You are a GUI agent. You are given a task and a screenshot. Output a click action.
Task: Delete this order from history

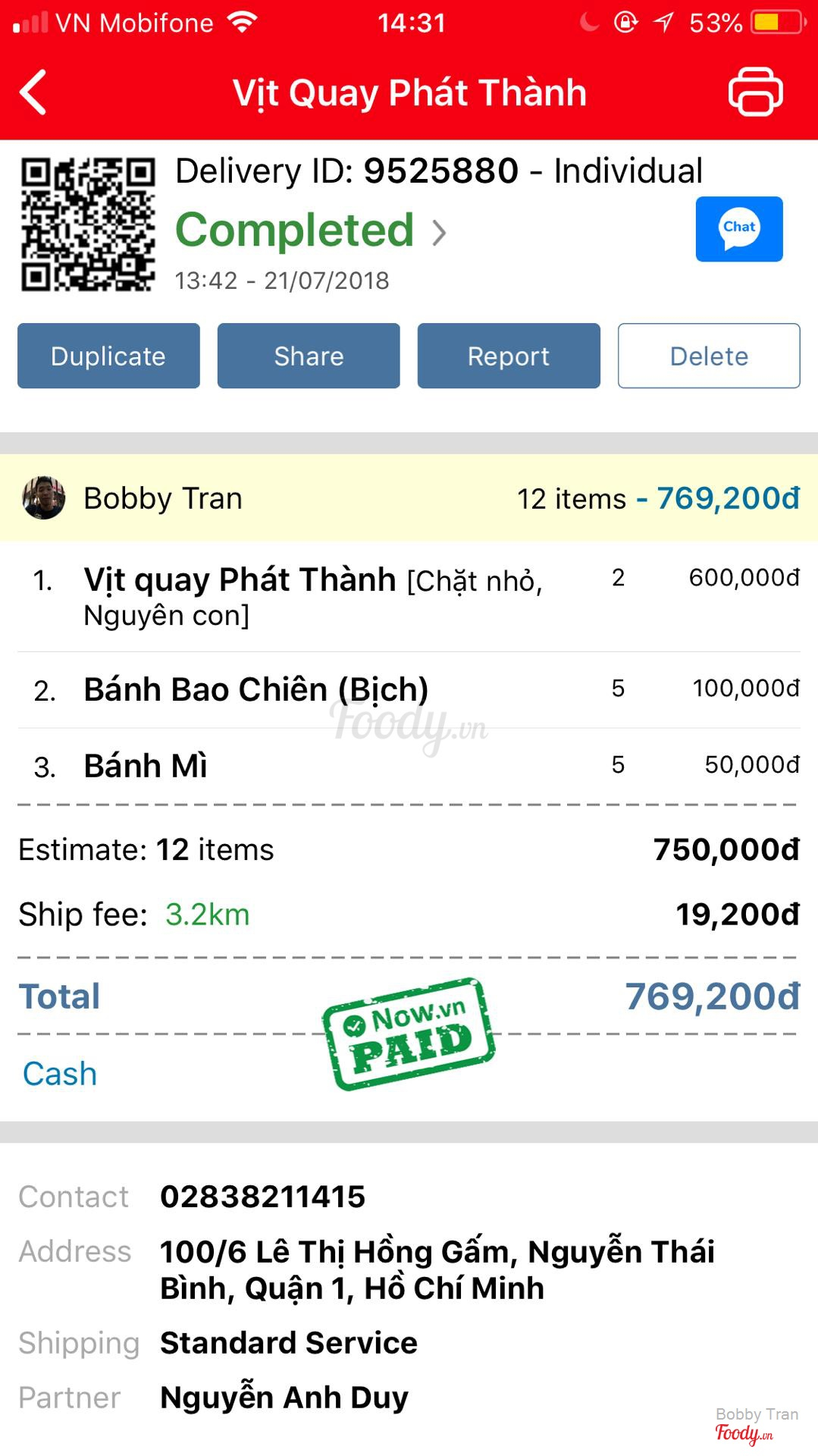(709, 356)
